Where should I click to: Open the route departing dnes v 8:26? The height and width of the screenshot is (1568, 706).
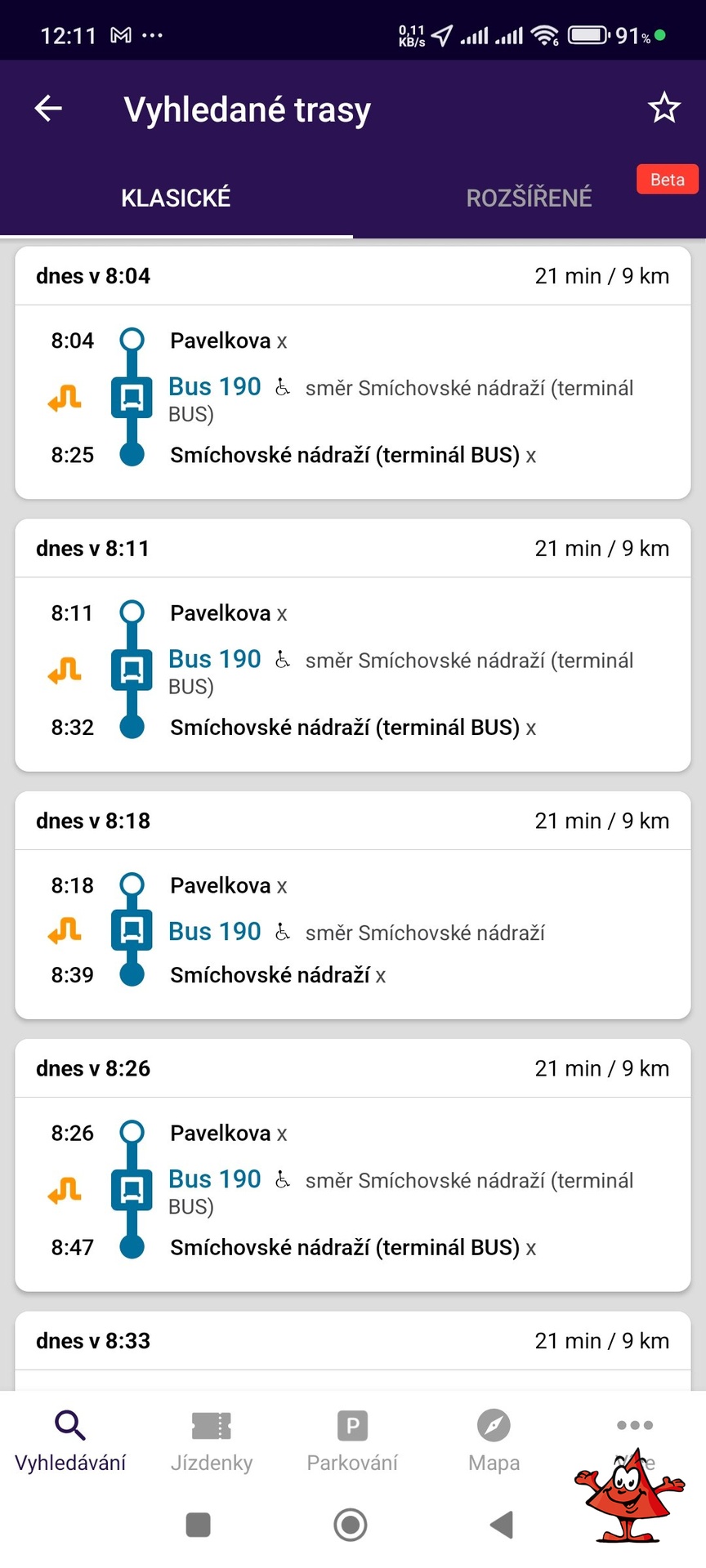[x=353, y=1165]
